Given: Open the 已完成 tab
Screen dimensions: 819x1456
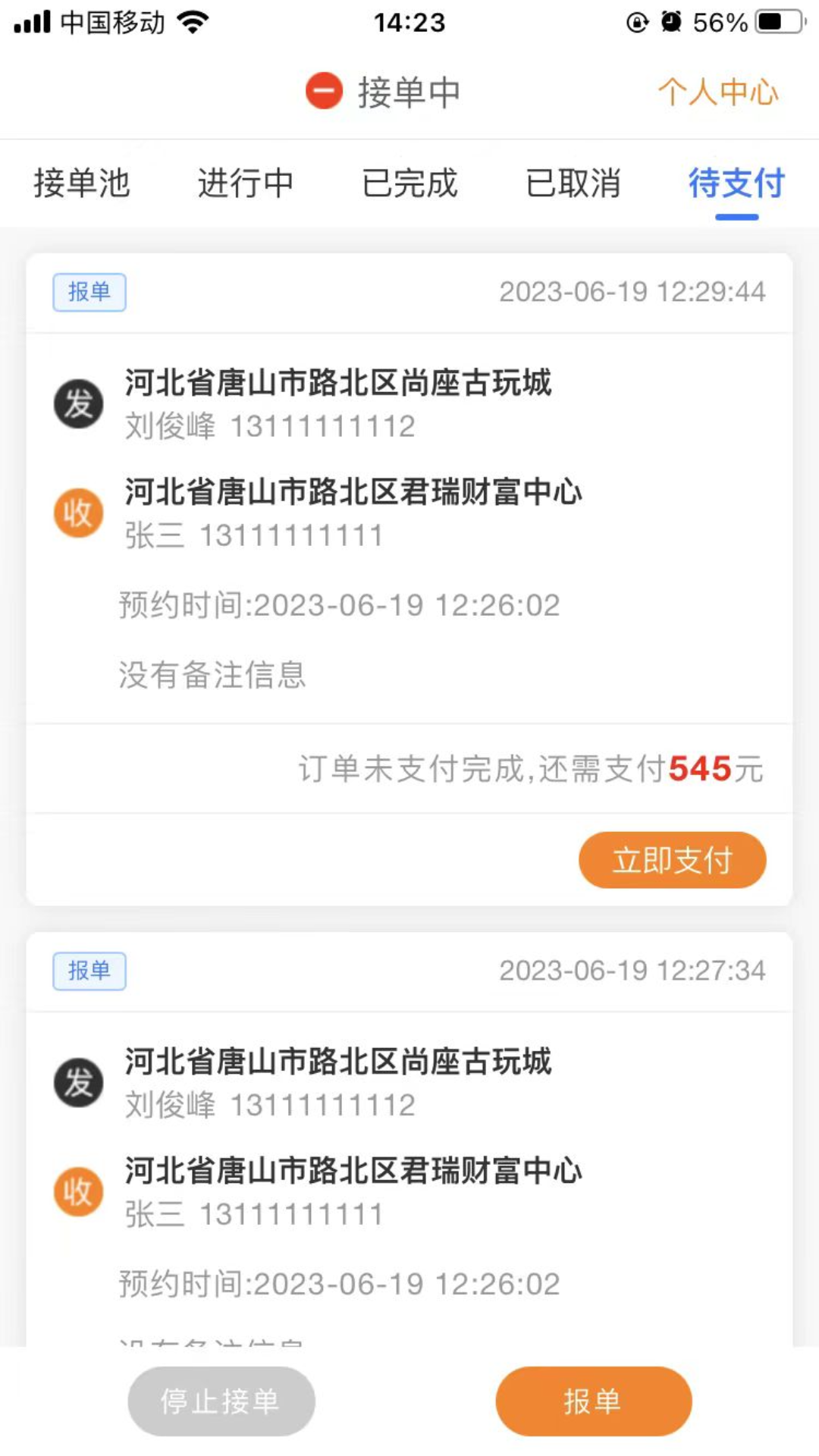Looking at the screenshot, I should [x=409, y=183].
